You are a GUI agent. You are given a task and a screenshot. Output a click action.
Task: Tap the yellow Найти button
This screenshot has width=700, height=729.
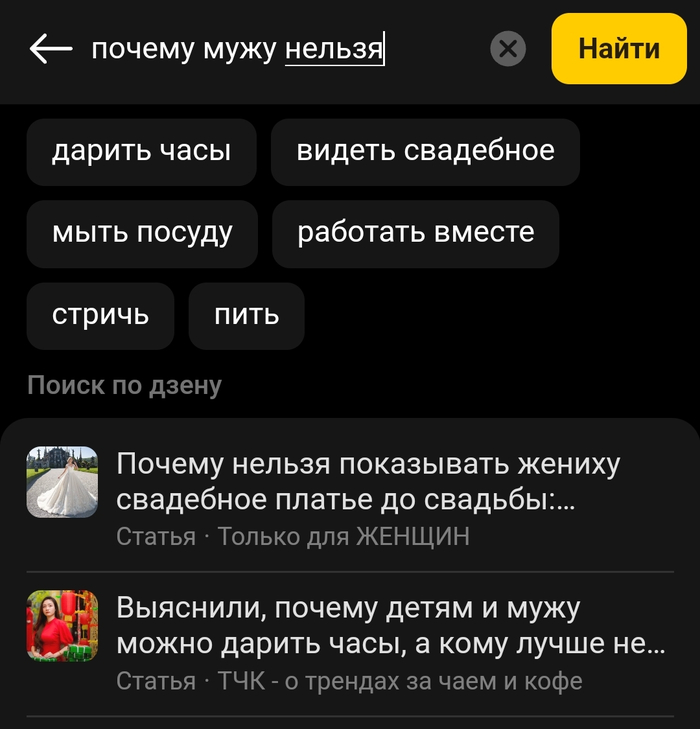[x=619, y=49]
